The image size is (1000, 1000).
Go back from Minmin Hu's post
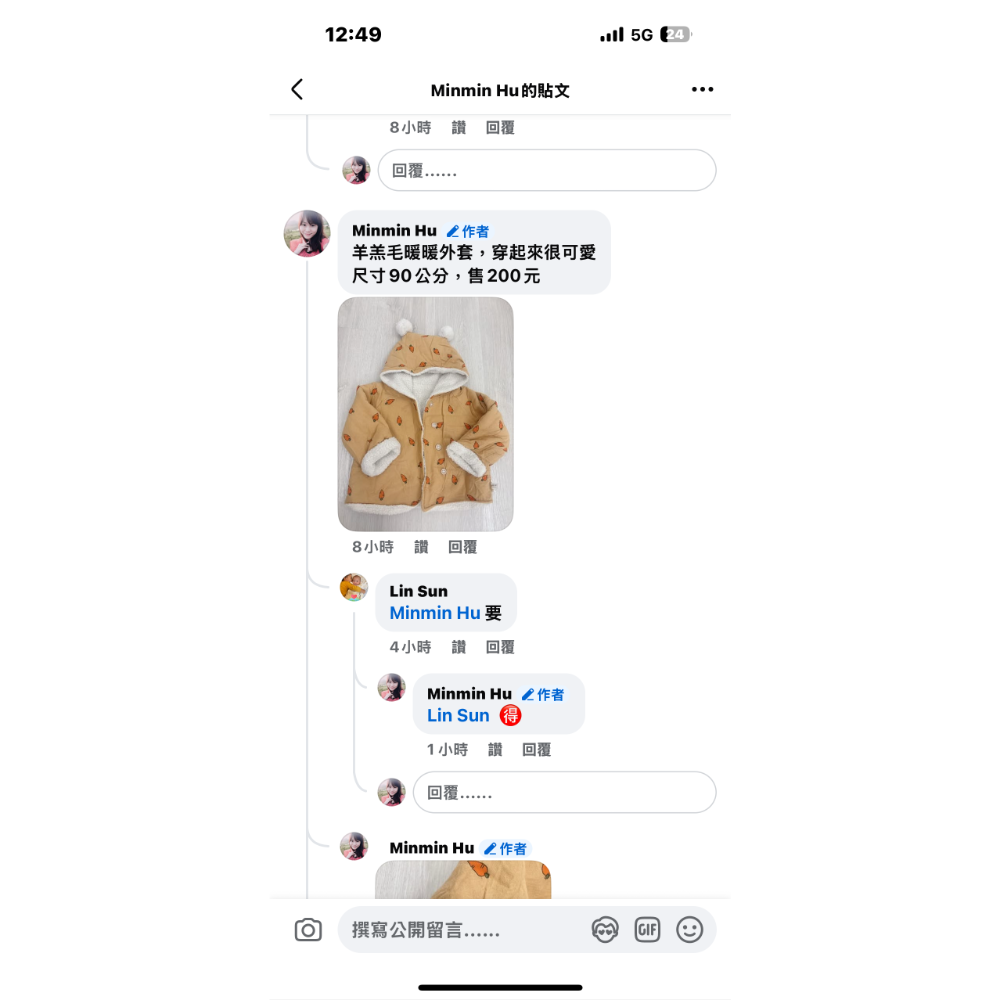point(297,90)
